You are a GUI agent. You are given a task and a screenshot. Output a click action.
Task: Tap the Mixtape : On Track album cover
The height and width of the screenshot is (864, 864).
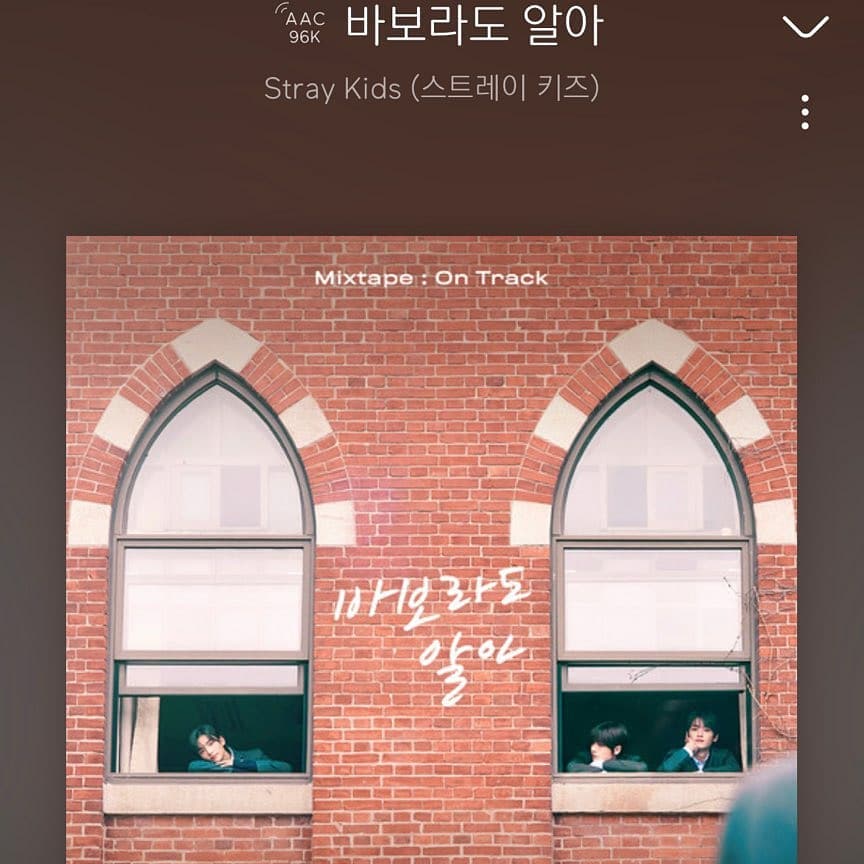[432, 550]
